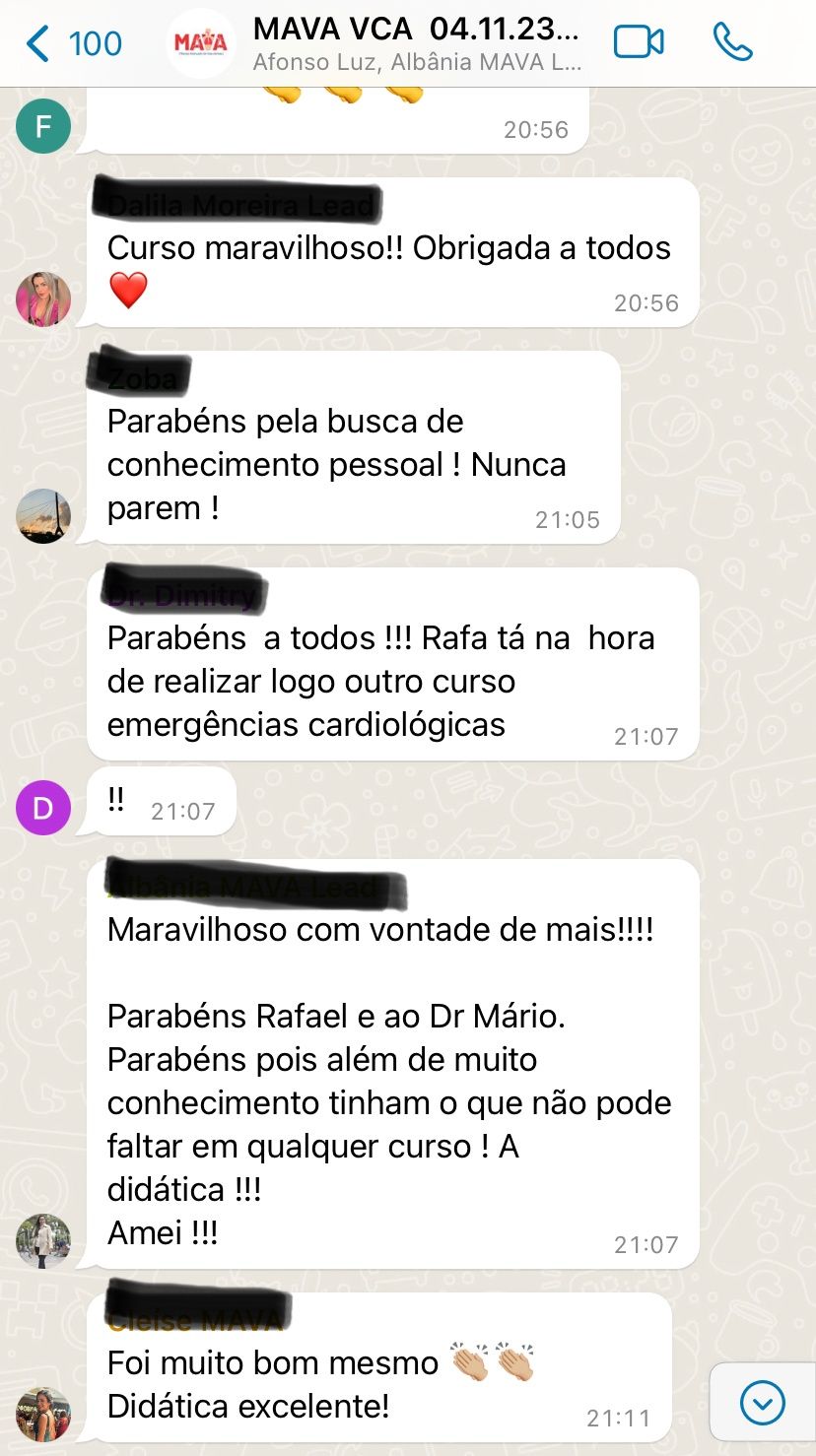Jump to the latest messages arrow

pos(762,1403)
